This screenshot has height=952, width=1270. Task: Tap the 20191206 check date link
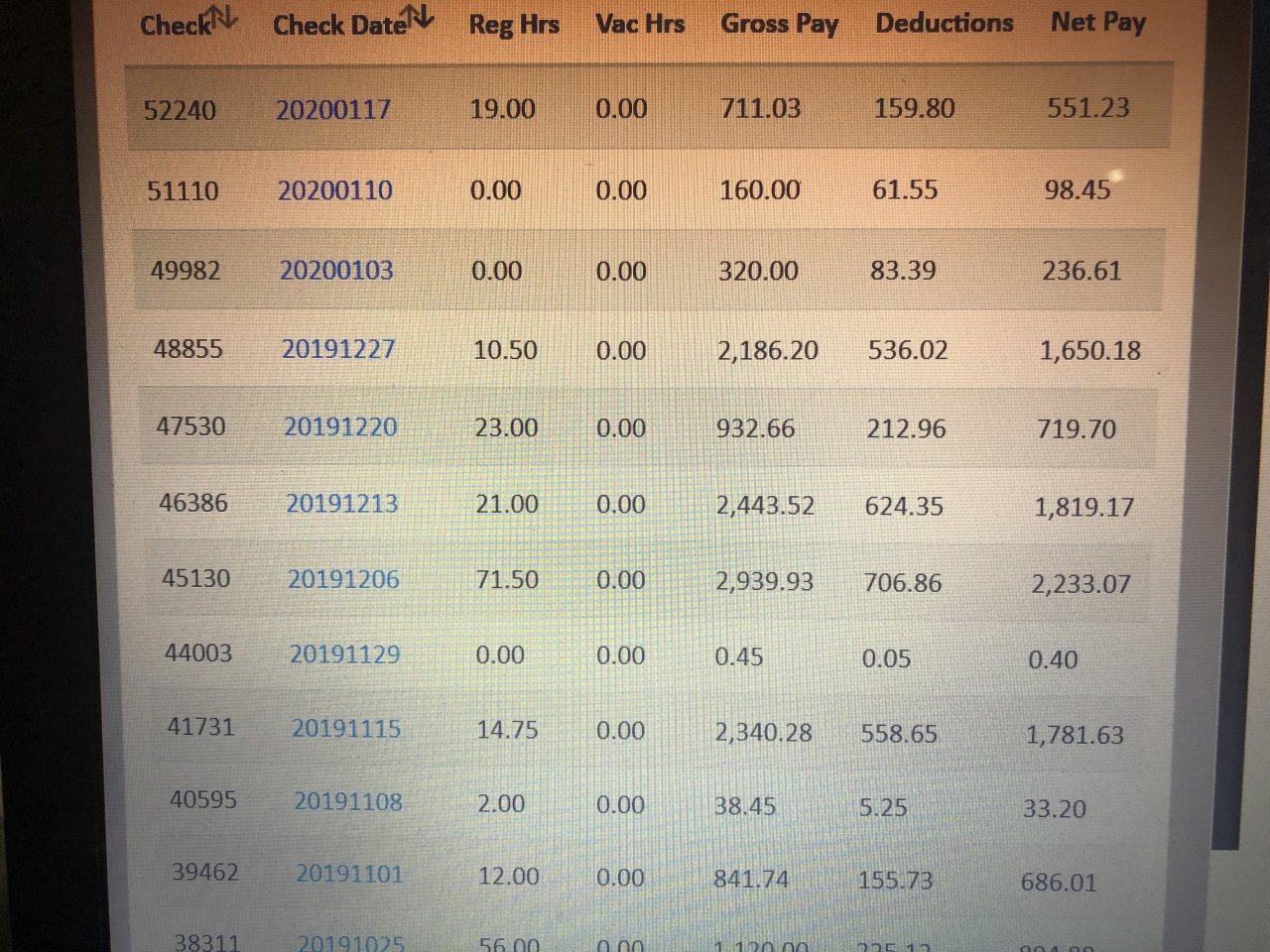point(343,579)
